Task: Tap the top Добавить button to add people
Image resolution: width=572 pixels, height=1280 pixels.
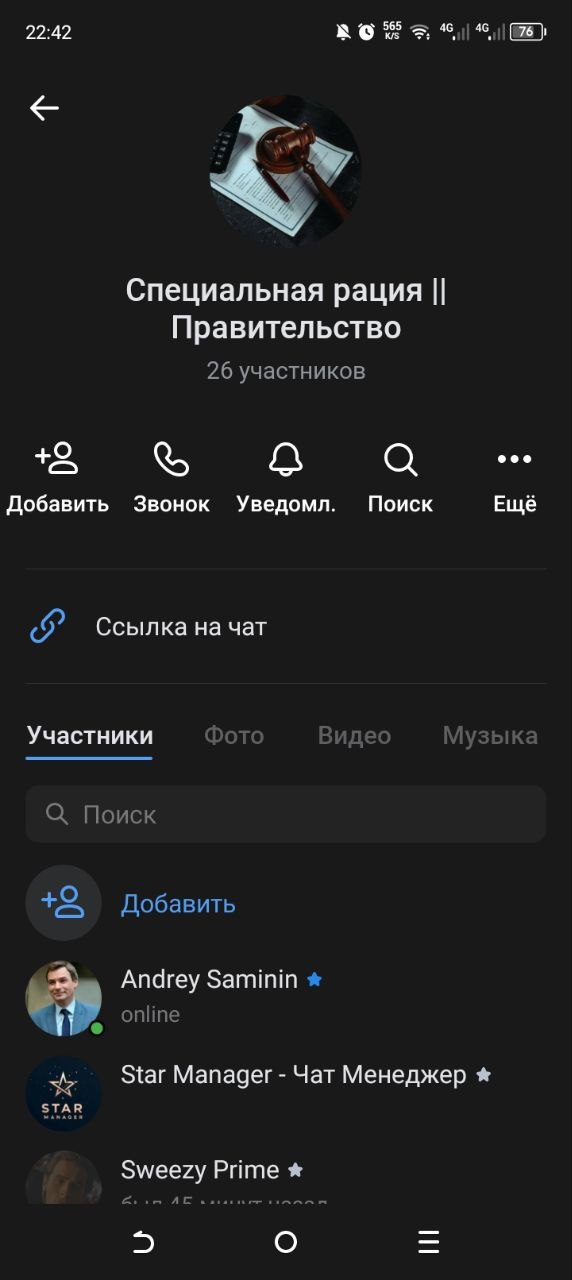Action: pyautogui.click(x=57, y=479)
